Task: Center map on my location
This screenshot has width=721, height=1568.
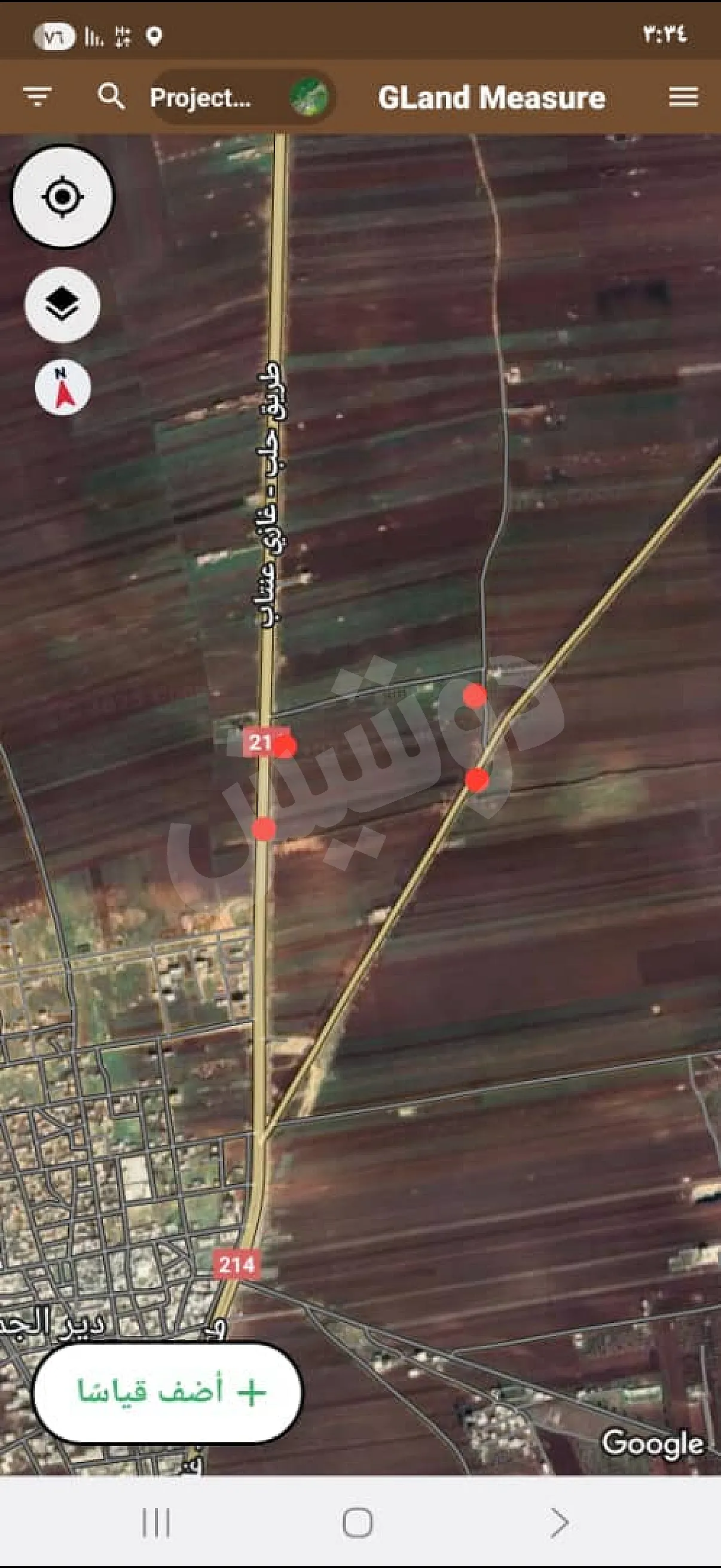Action: (63, 197)
